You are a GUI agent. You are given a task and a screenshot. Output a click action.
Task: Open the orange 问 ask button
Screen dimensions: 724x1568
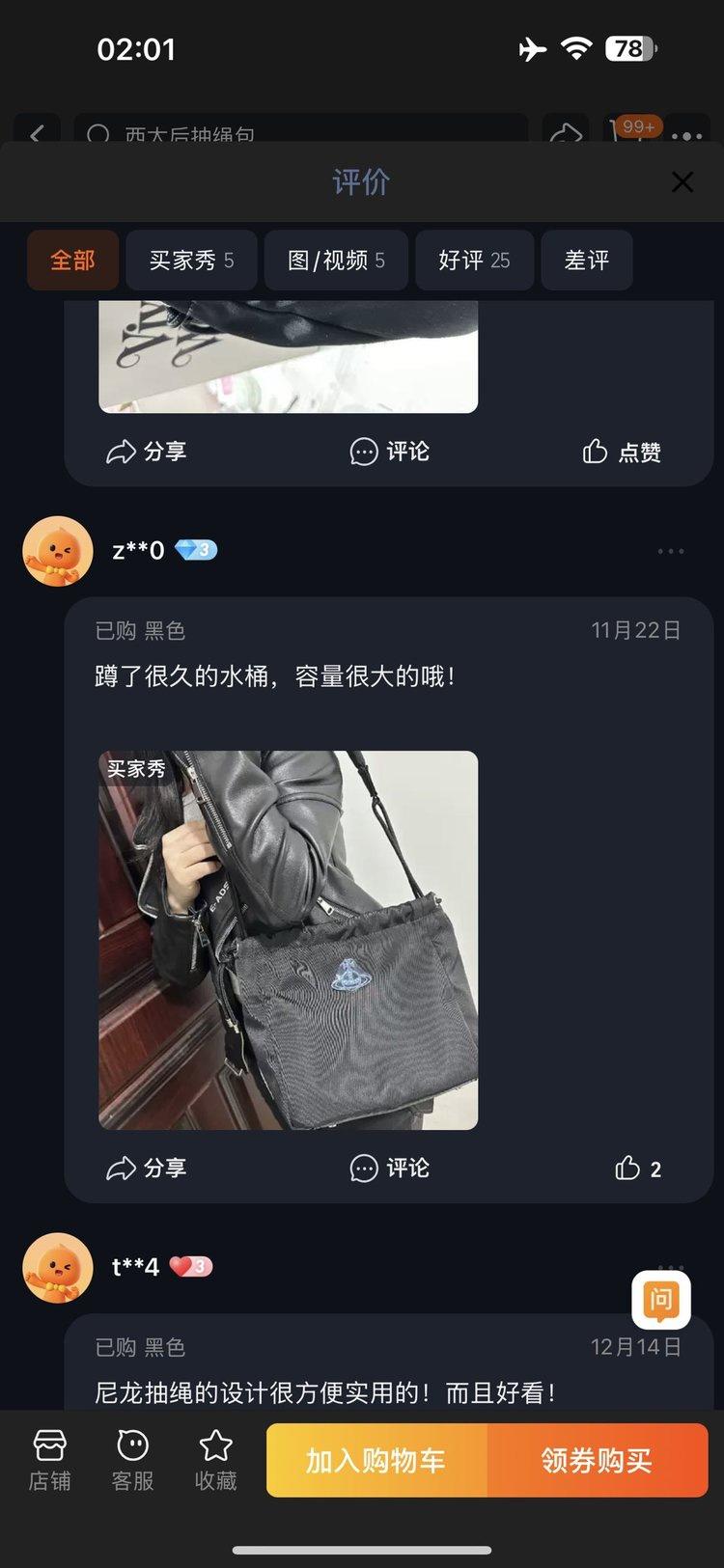coord(661,1300)
